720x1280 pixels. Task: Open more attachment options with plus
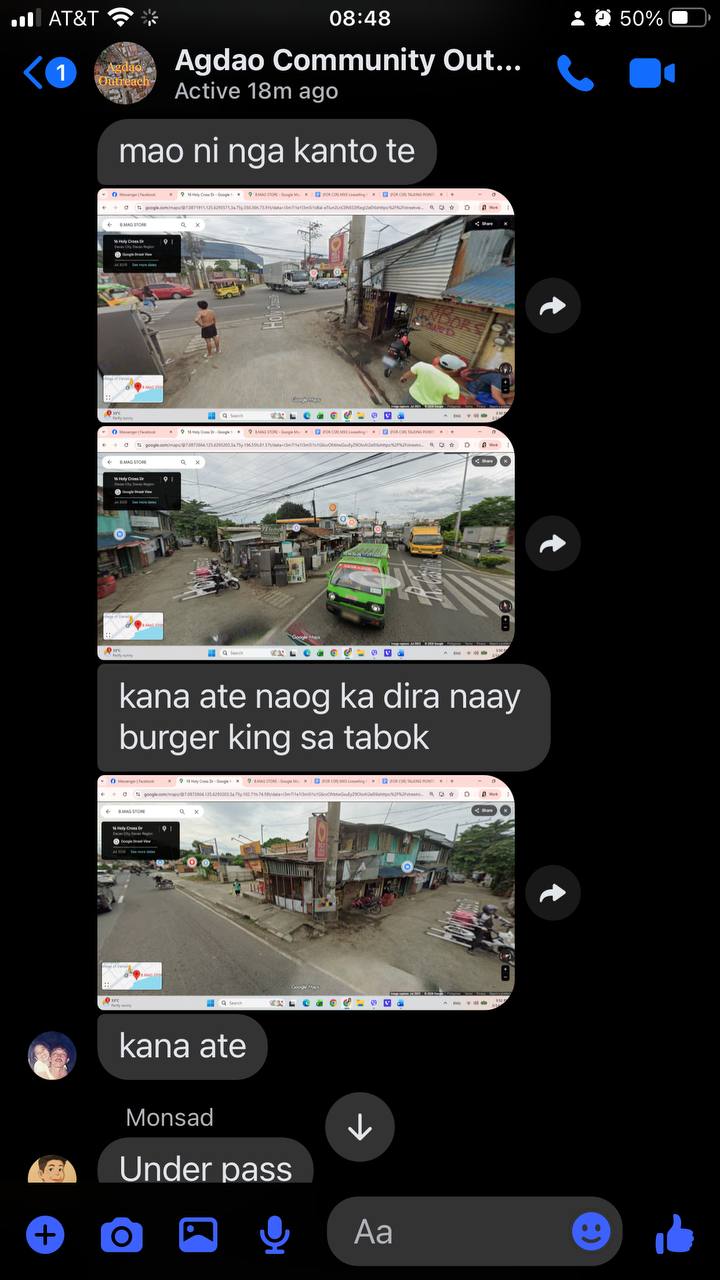[45, 1235]
